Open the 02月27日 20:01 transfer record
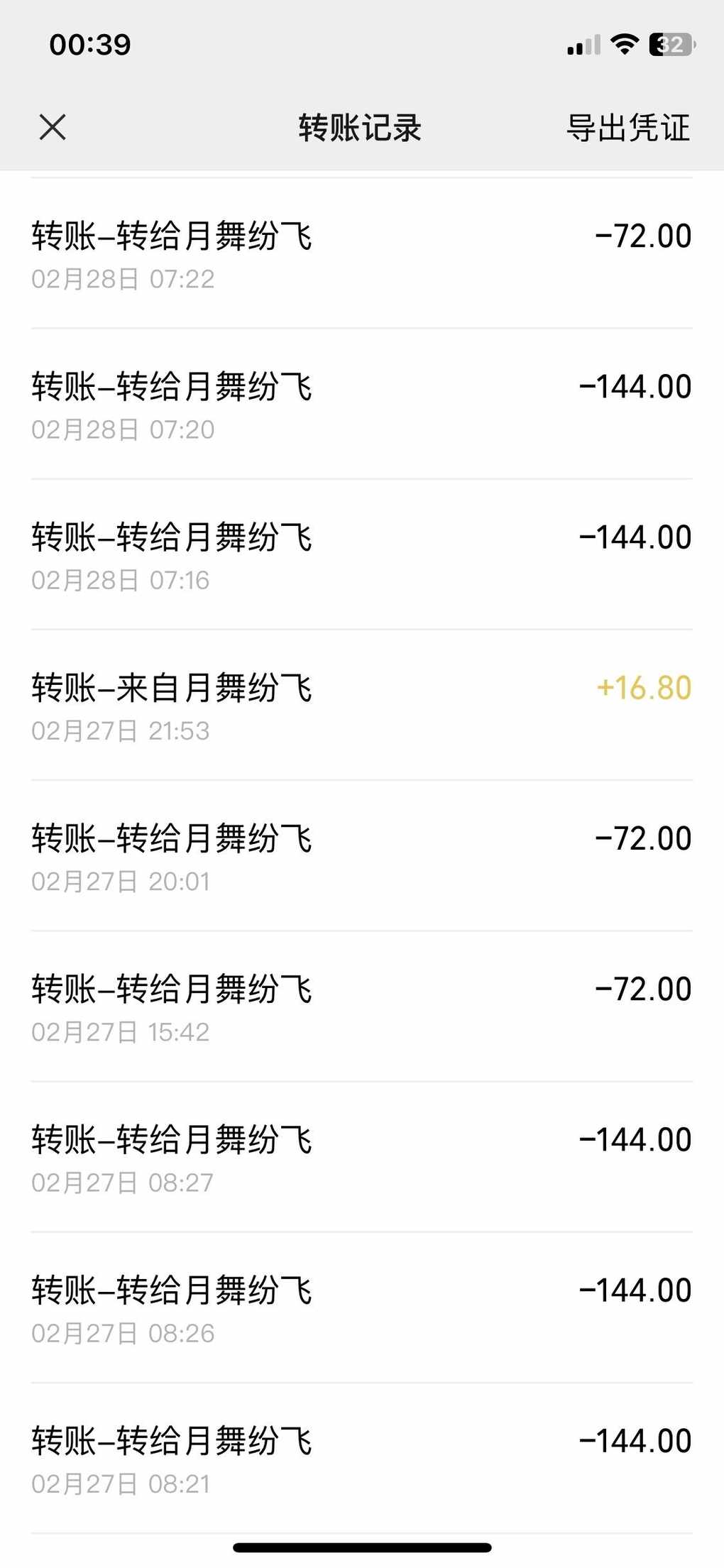 point(362,856)
